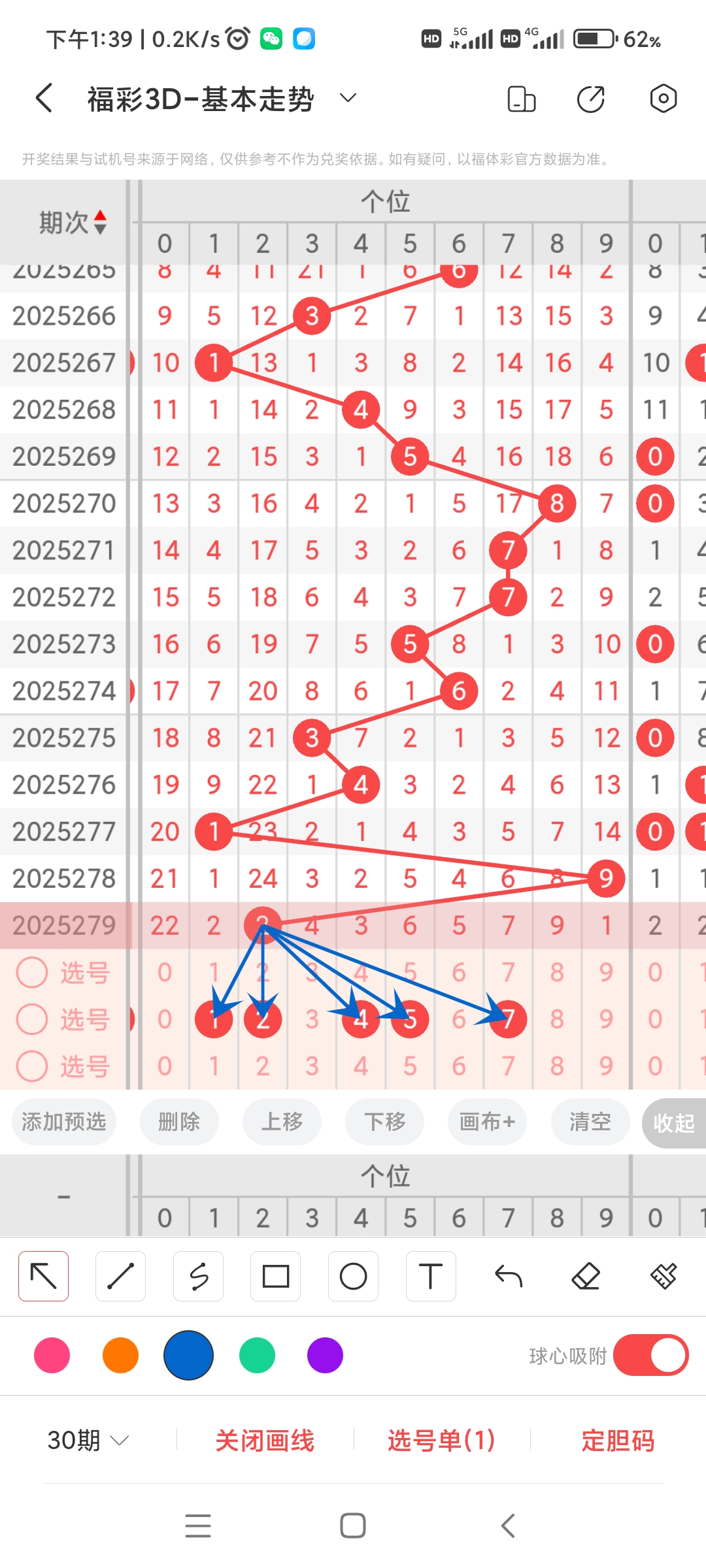Go back from the 福彩3D trend chart
This screenshot has height=1568, width=706.
point(44,99)
